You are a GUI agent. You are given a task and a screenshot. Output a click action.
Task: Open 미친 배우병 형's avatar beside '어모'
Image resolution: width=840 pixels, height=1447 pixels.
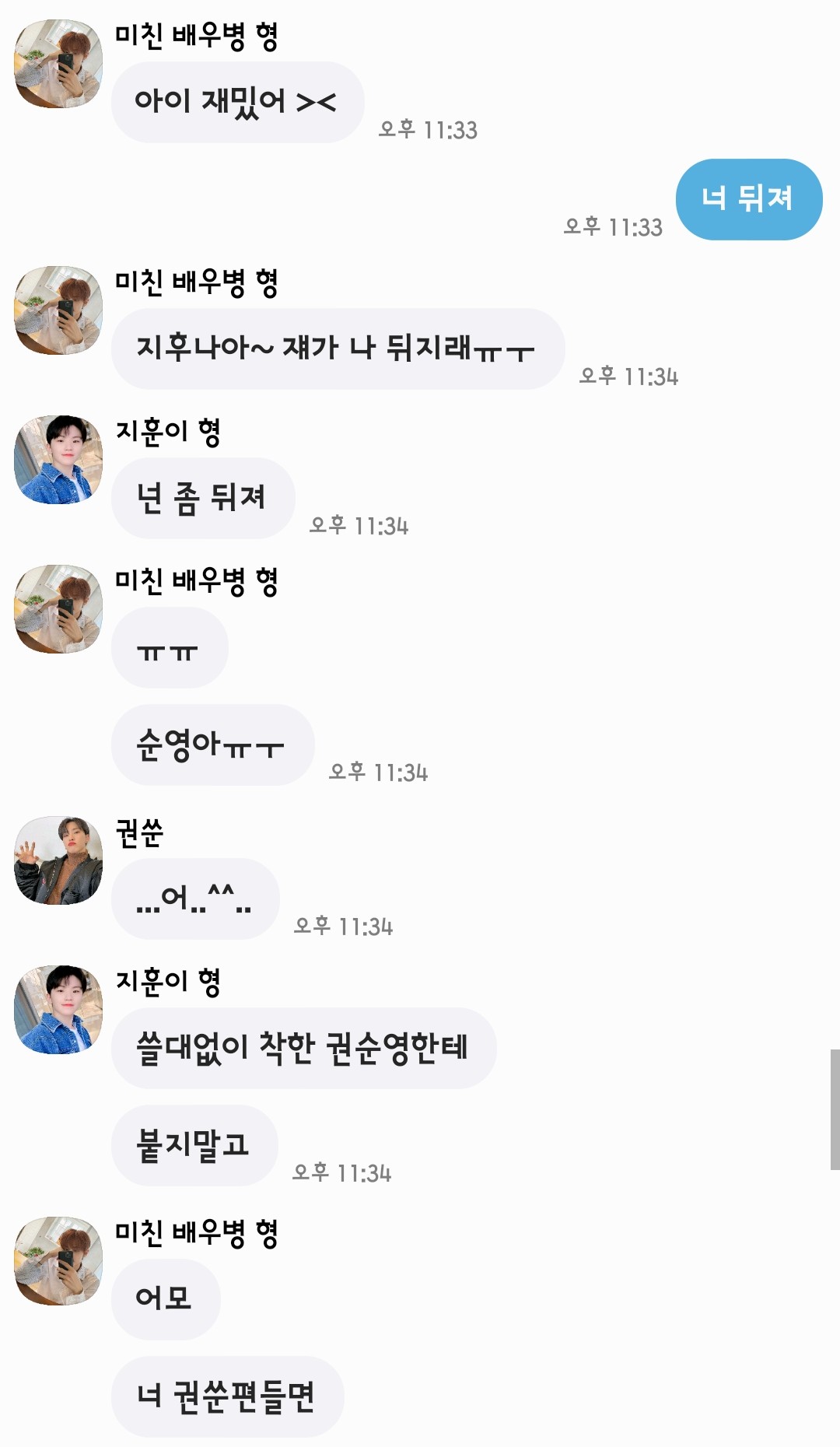point(58,1260)
